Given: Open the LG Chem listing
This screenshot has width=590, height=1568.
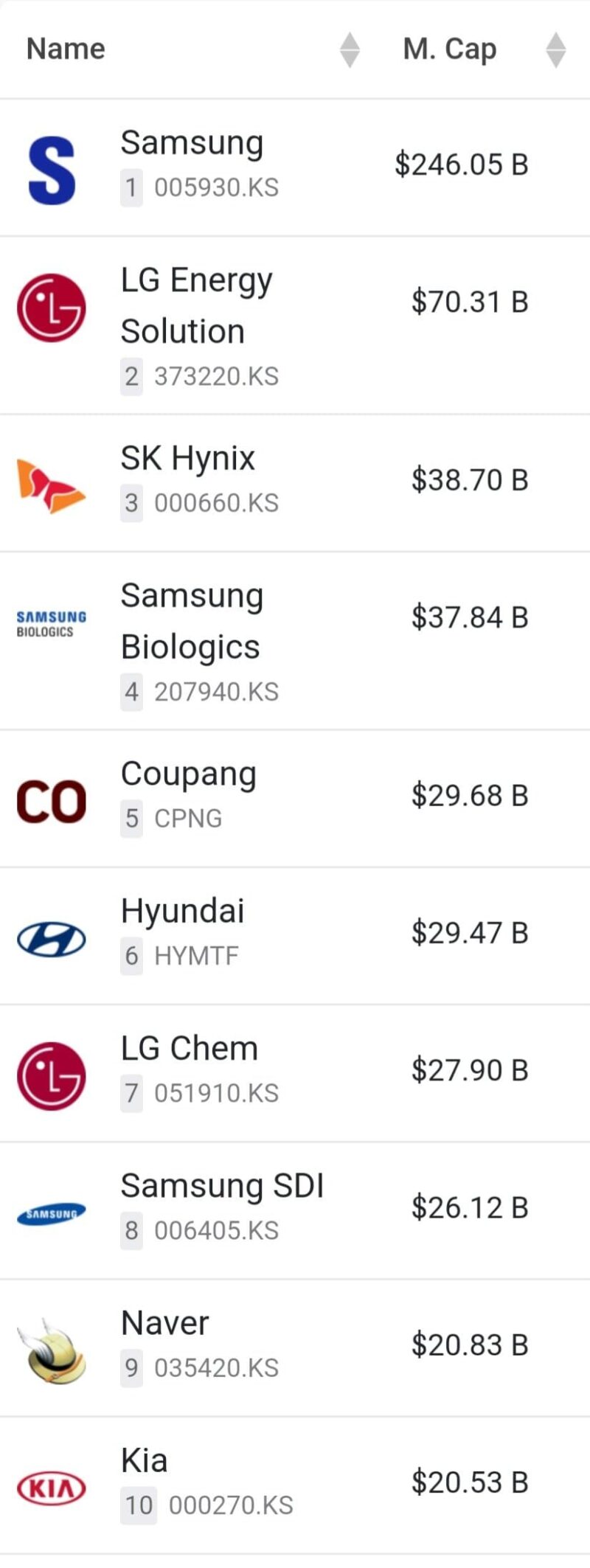Looking at the screenshot, I should 190,1049.
